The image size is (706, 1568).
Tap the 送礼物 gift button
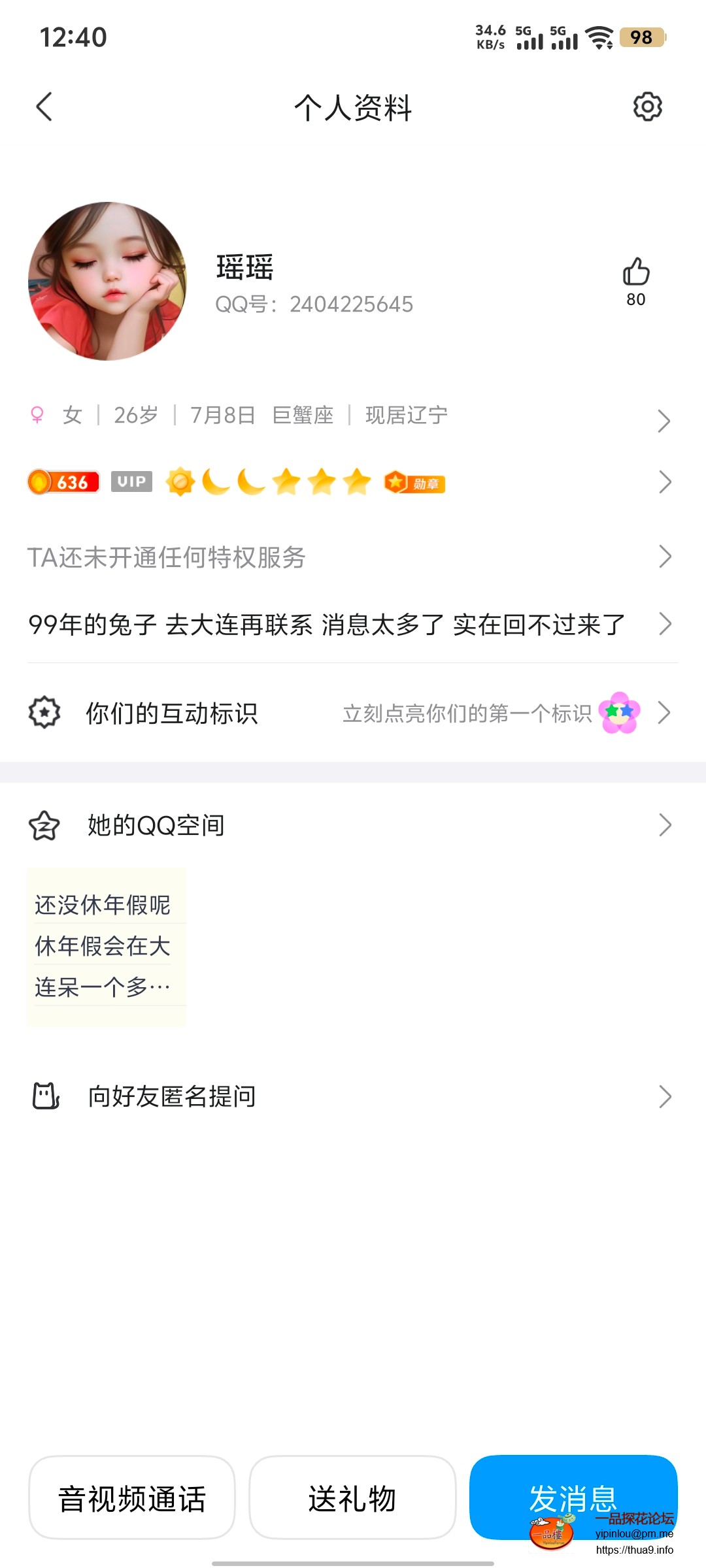[352, 1499]
